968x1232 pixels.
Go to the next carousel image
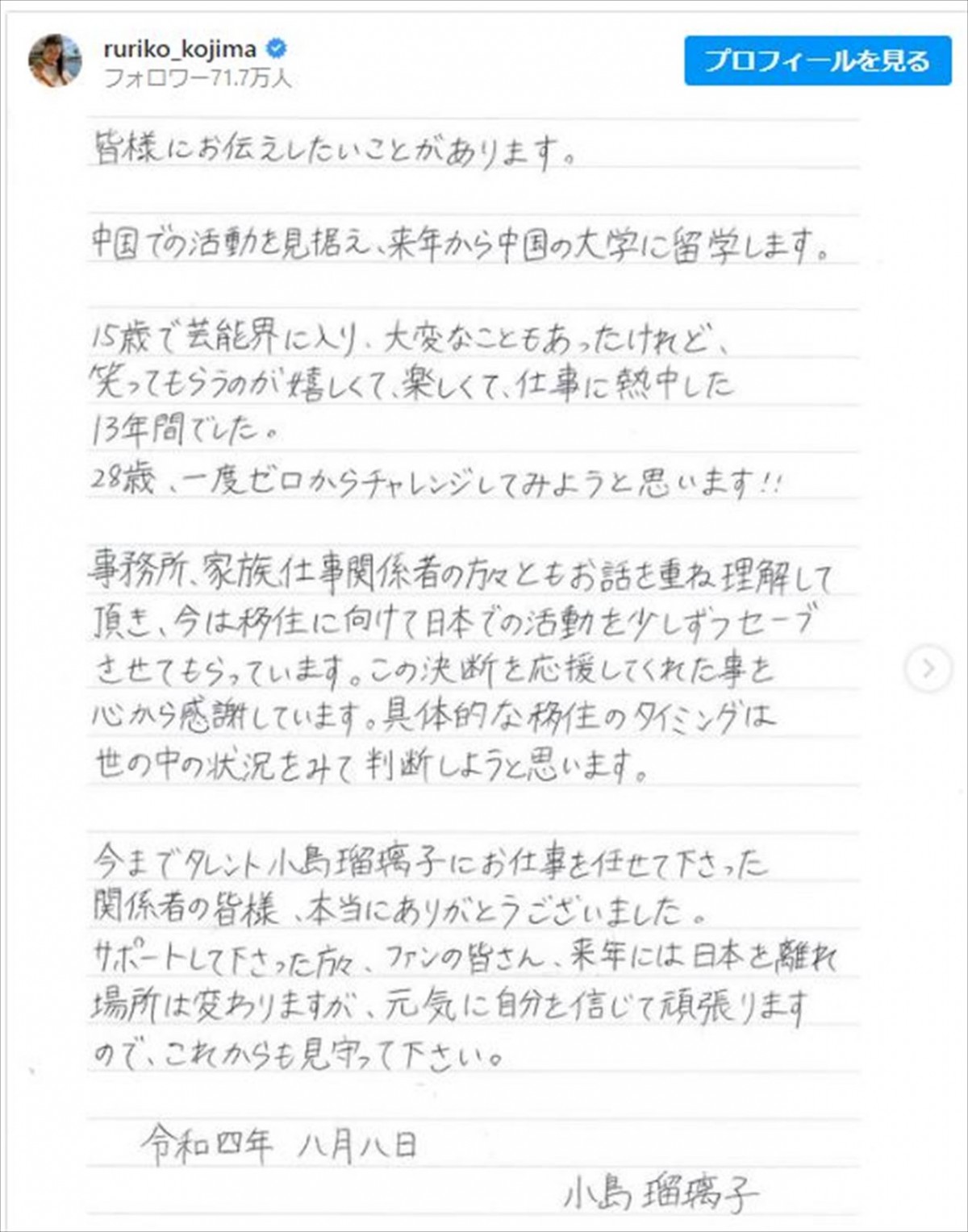[x=928, y=668]
